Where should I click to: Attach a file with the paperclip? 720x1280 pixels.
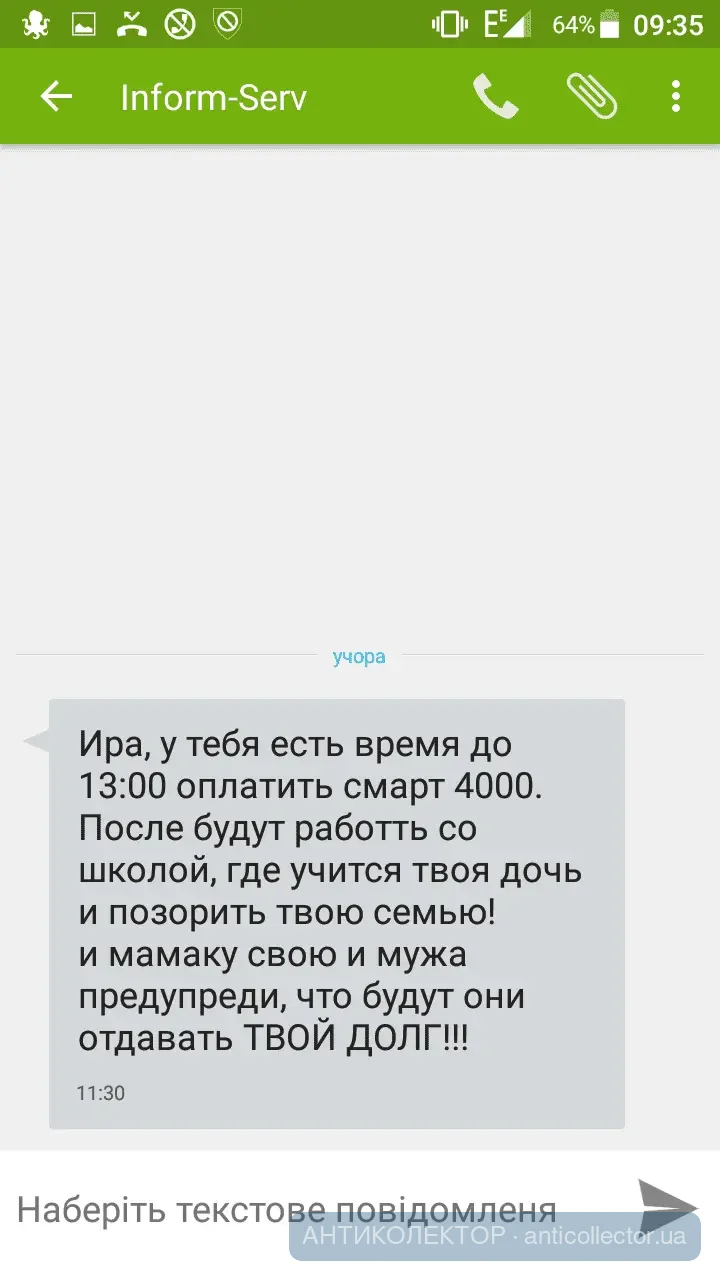coord(591,97)
